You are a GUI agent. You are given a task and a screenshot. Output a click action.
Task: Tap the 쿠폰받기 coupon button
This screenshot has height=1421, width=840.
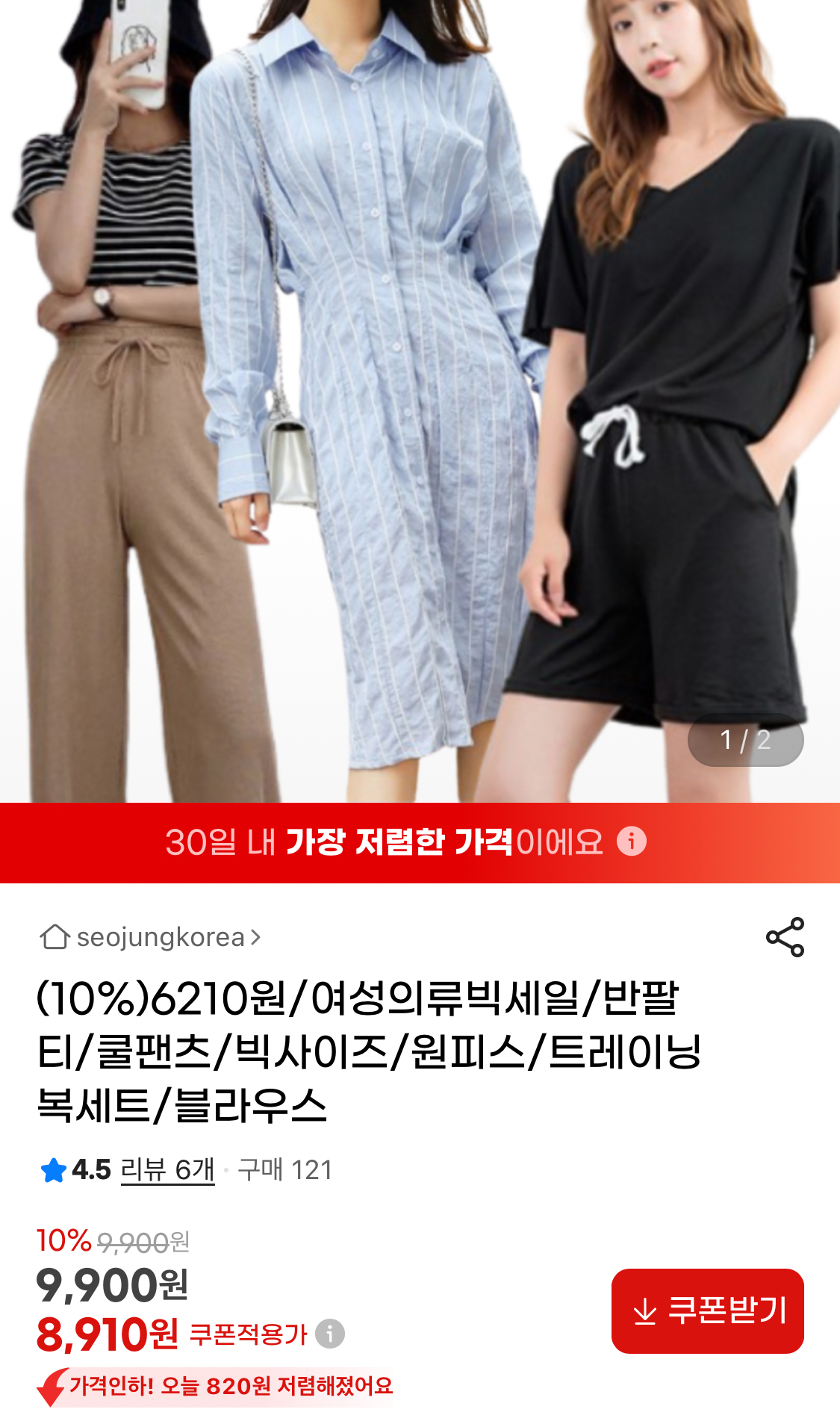[707, 1310]
